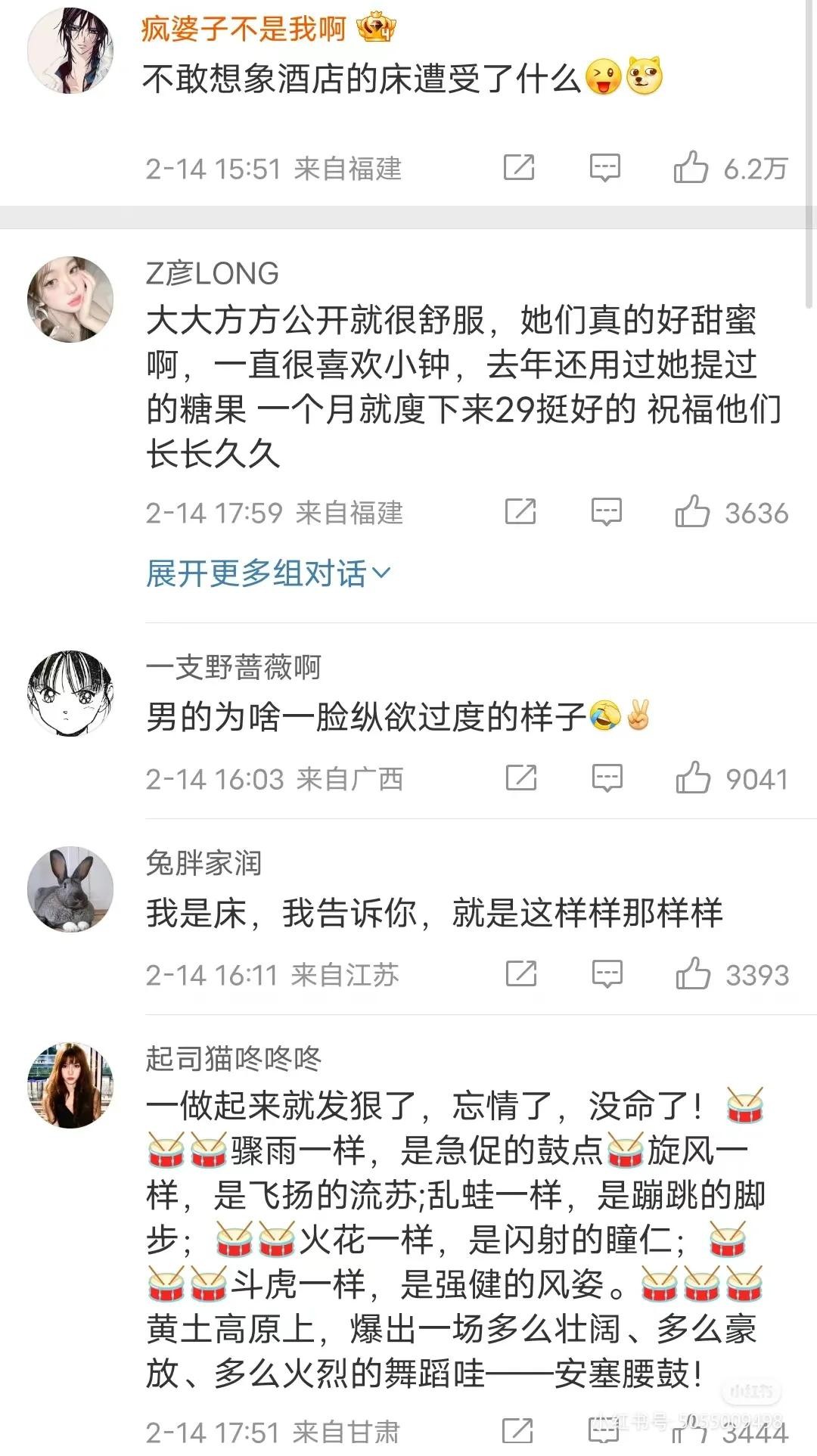The height and width of the screenshot is (1456, 817).
Task: Open 兔胖家润's rabbit avatar
Action: pos(70,889)
